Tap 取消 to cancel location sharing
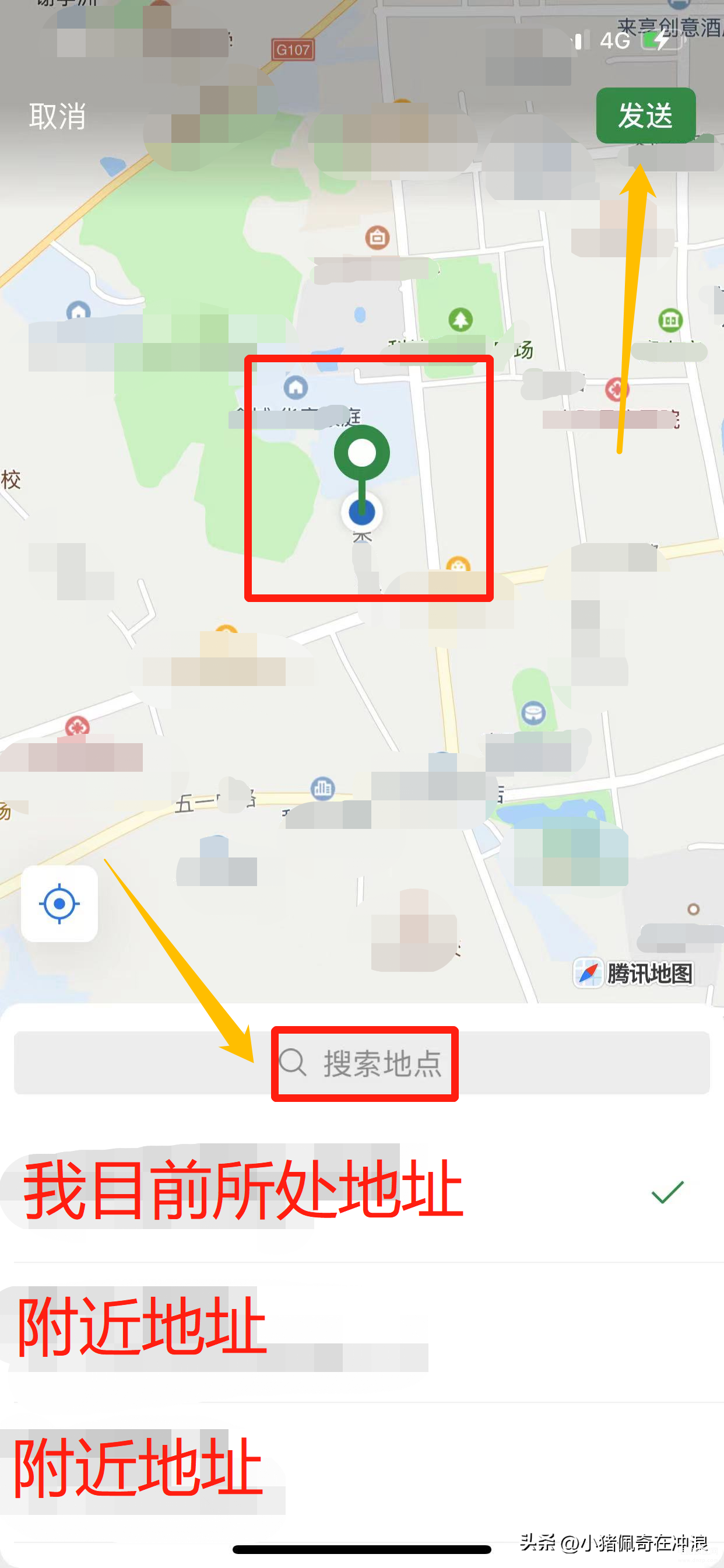 point(57,116)
